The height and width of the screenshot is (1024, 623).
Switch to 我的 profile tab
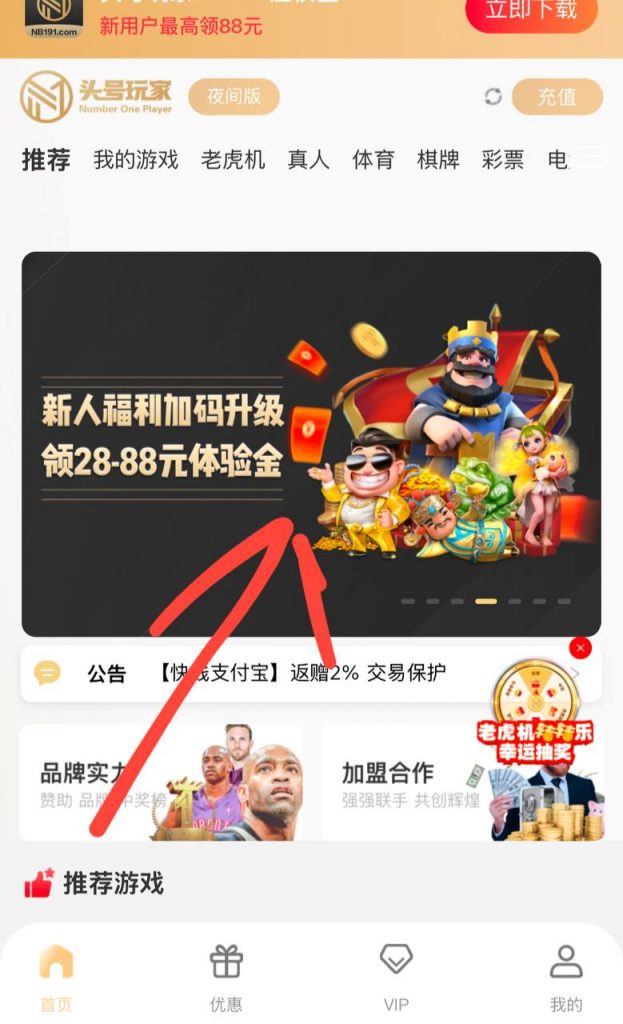point(566,977)
